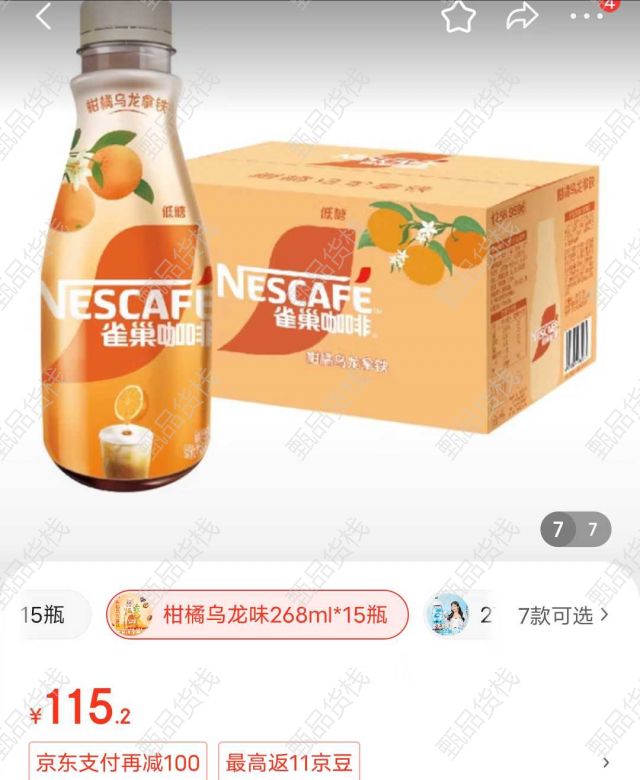Viewport: 640px width, 780px height.
Task: Open the 7款可选 variant list
Action: coord(563,614)
